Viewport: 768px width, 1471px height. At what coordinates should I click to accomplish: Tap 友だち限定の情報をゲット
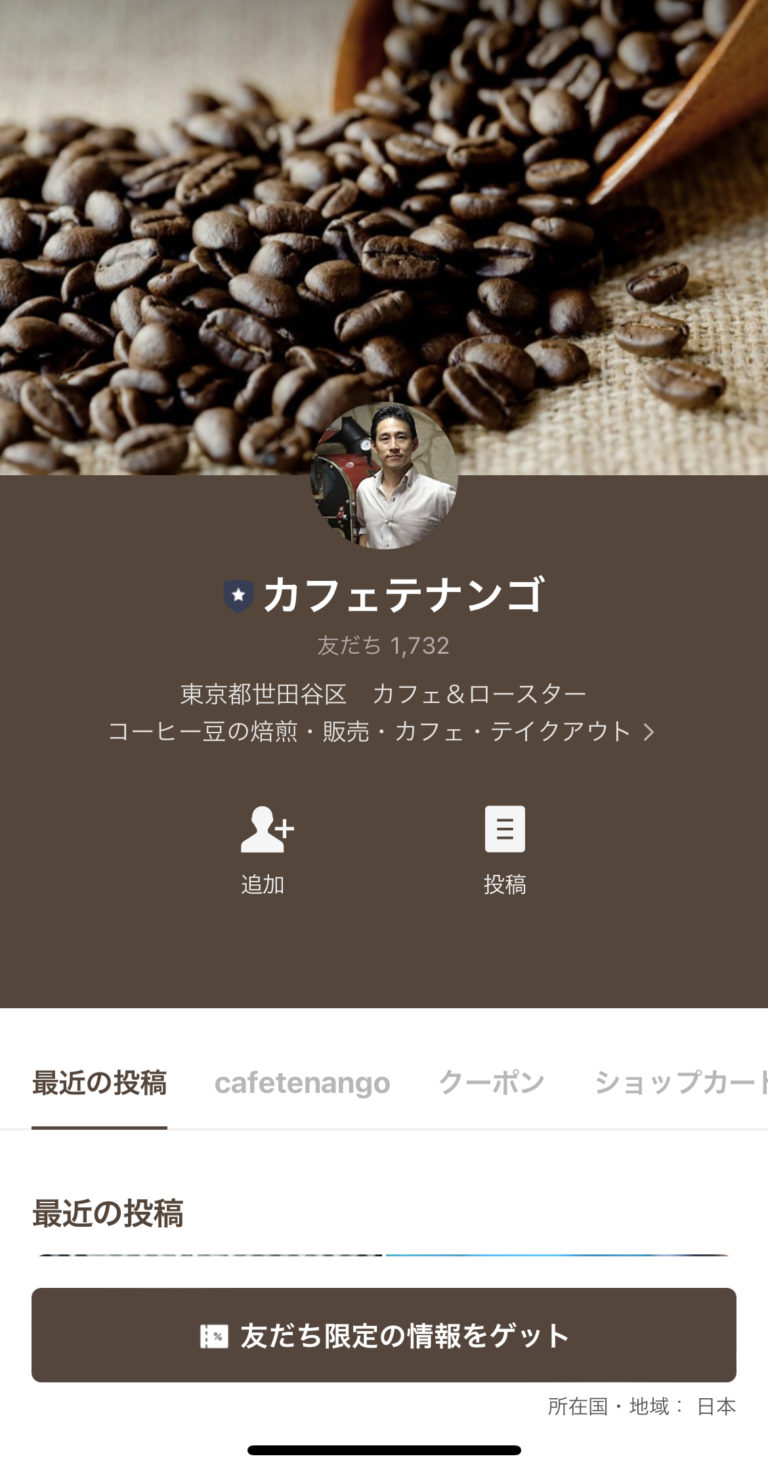[384, 1335]
